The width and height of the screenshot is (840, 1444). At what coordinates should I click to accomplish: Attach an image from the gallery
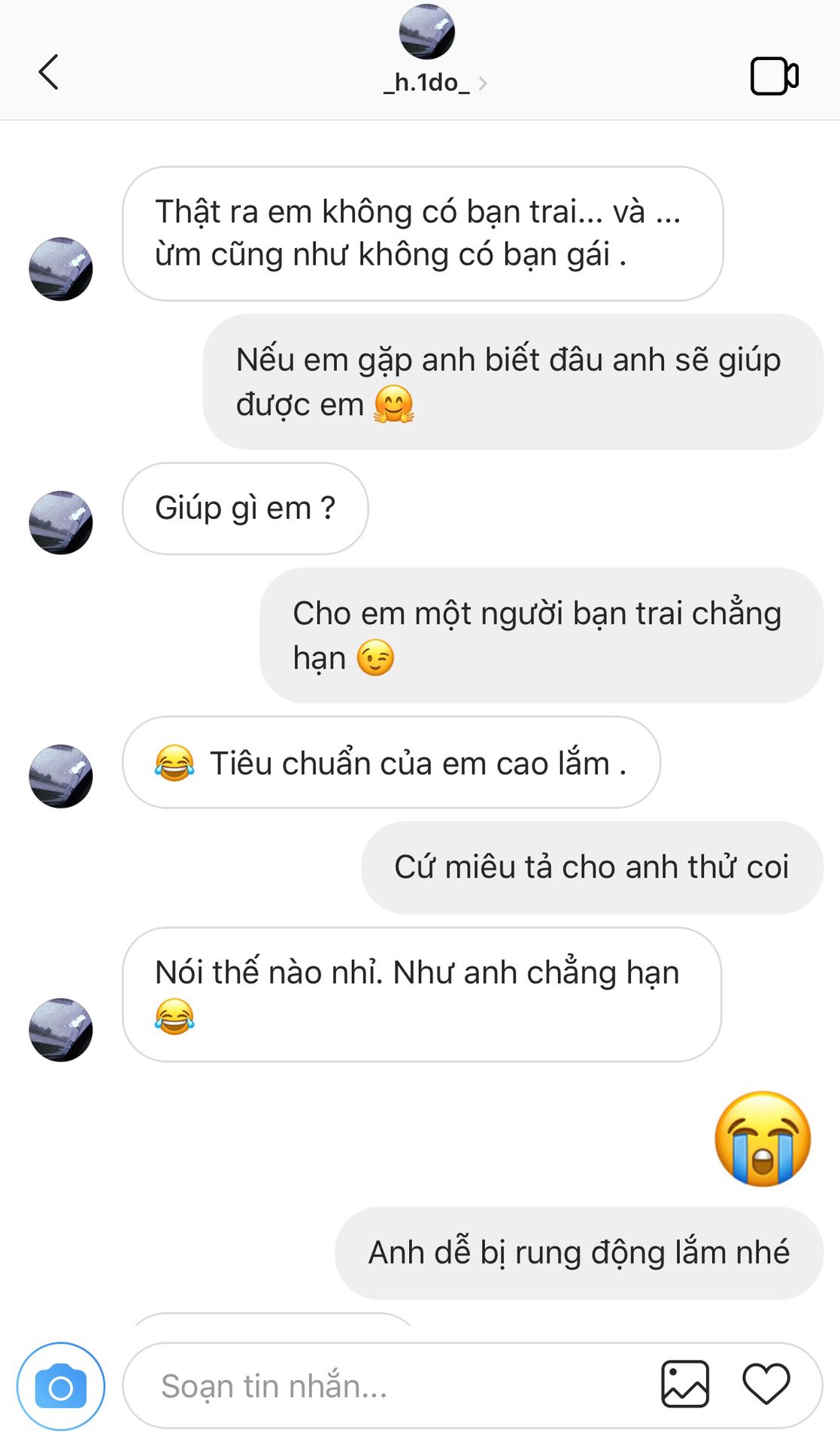tap(684, 1384)
